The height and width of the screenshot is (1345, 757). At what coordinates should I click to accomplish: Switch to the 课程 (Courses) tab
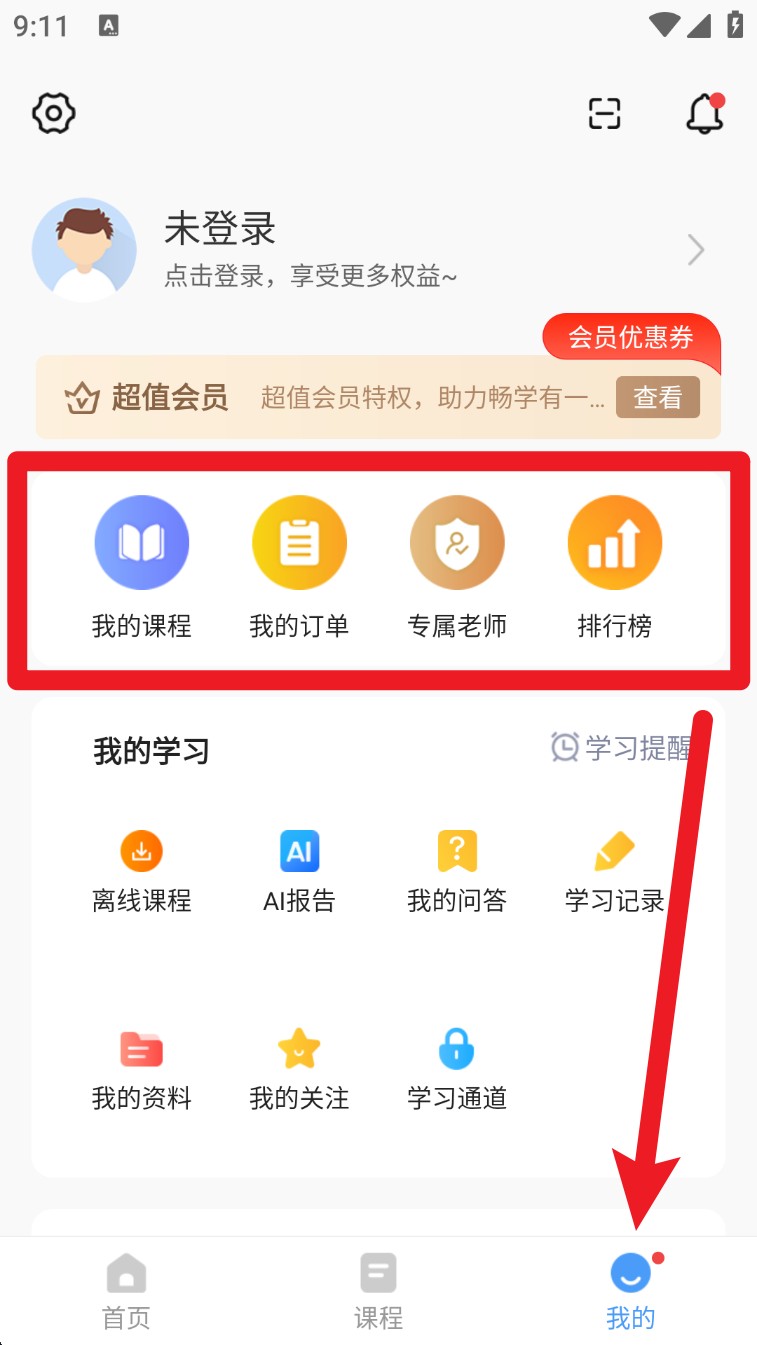(x=378, y=1290)
